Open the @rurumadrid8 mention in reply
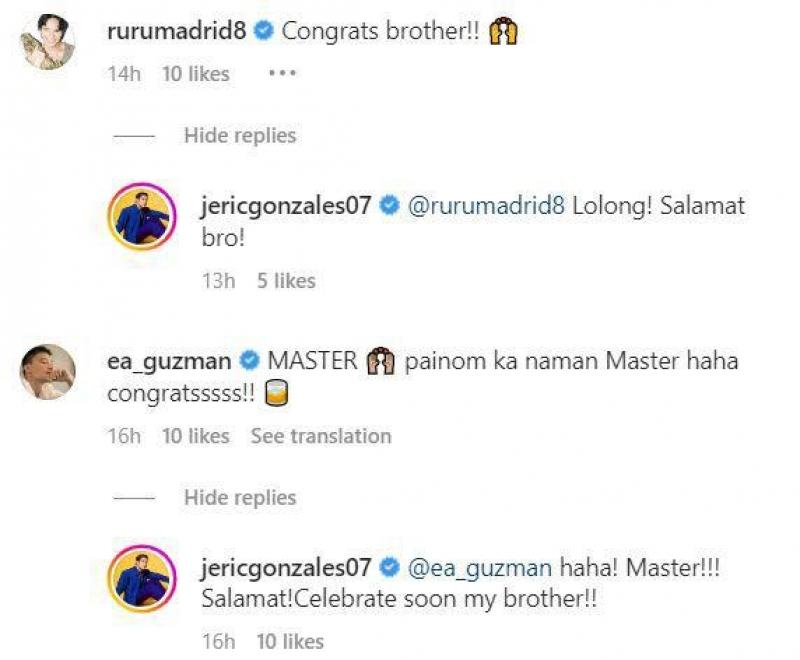The image size is (800, 660). tap(486, 206)
